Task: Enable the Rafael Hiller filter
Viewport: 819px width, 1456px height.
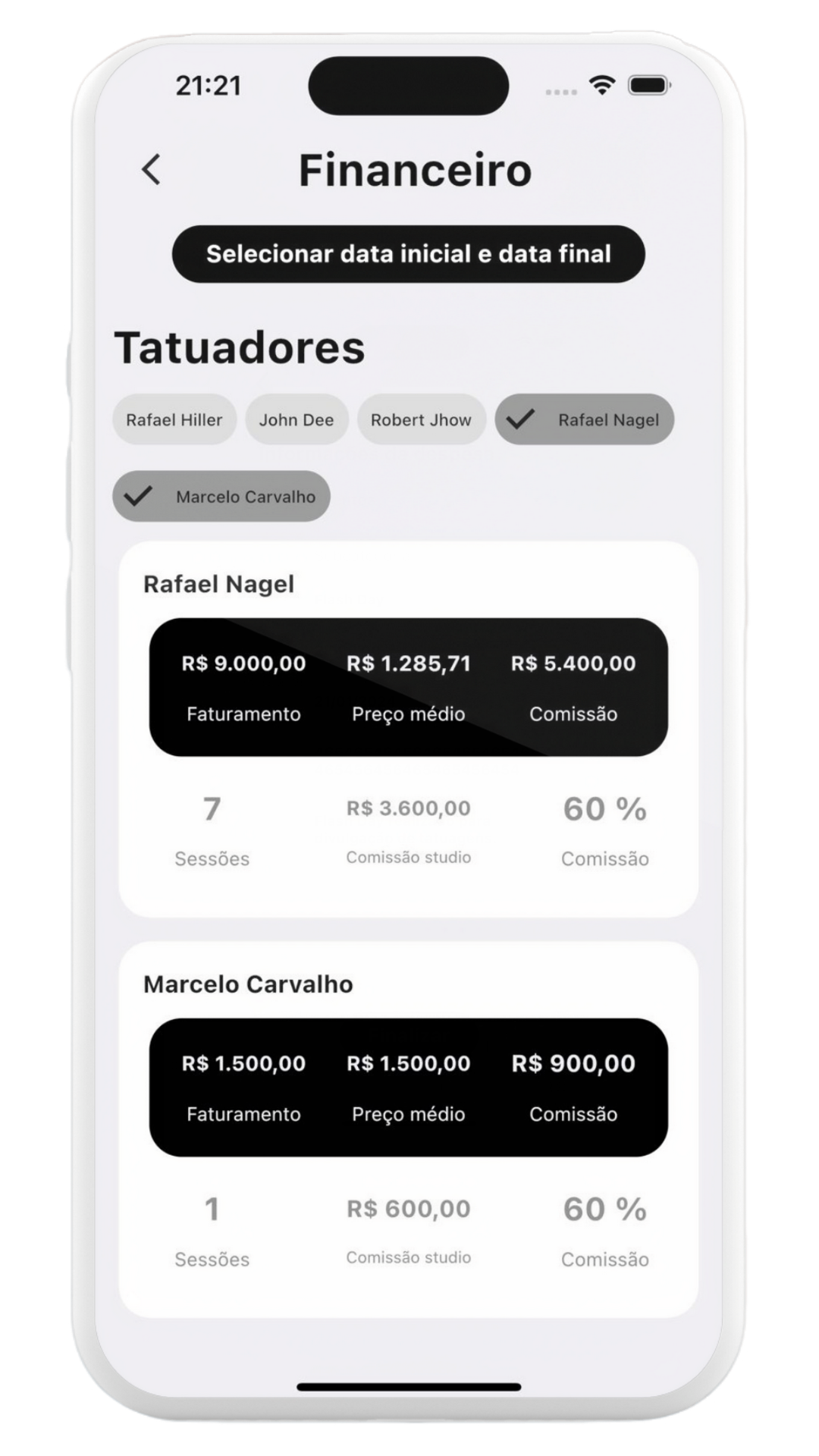Action: pyautogui.click(x=174, y=419)
